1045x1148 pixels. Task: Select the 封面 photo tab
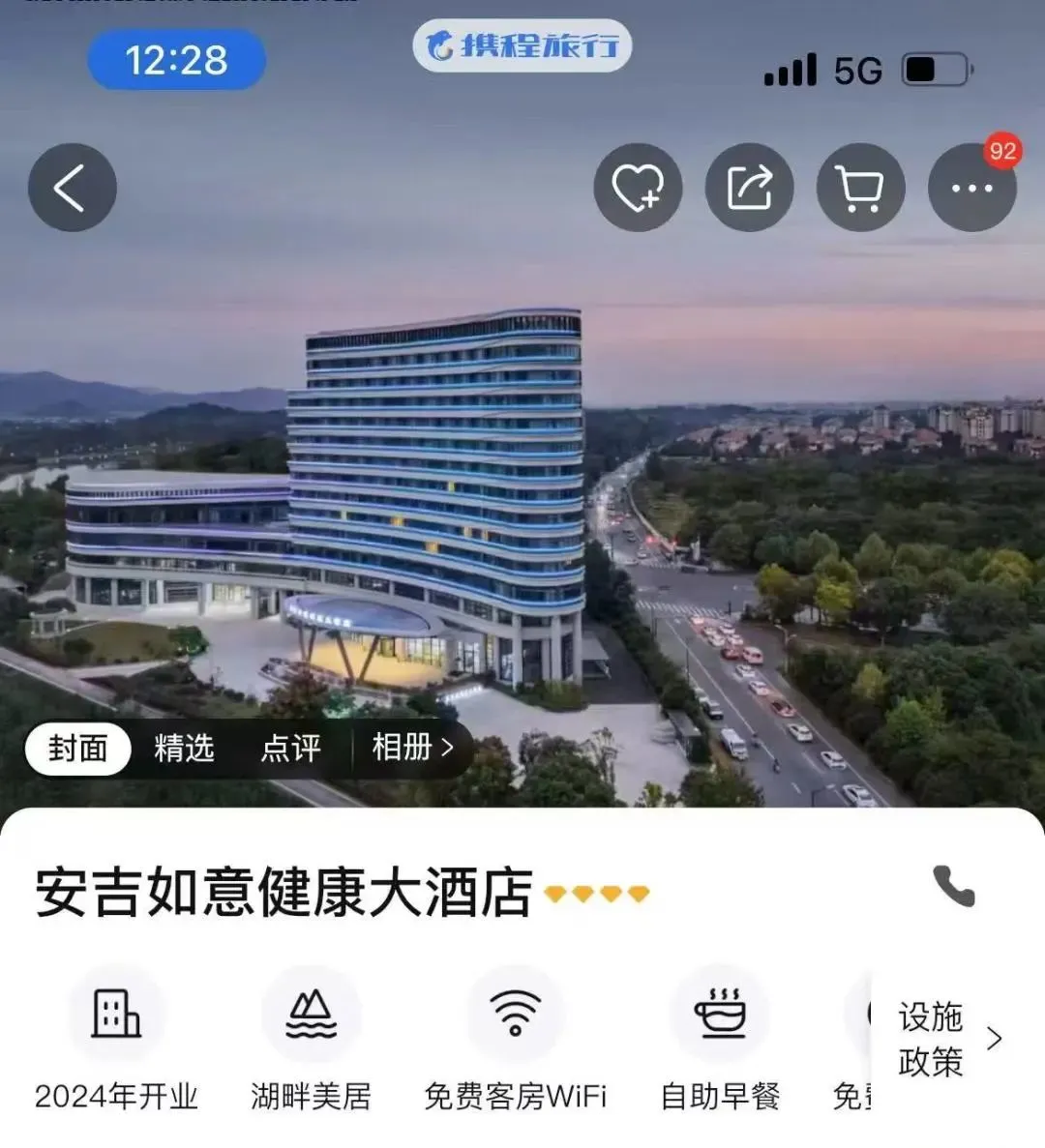point(78,749)
